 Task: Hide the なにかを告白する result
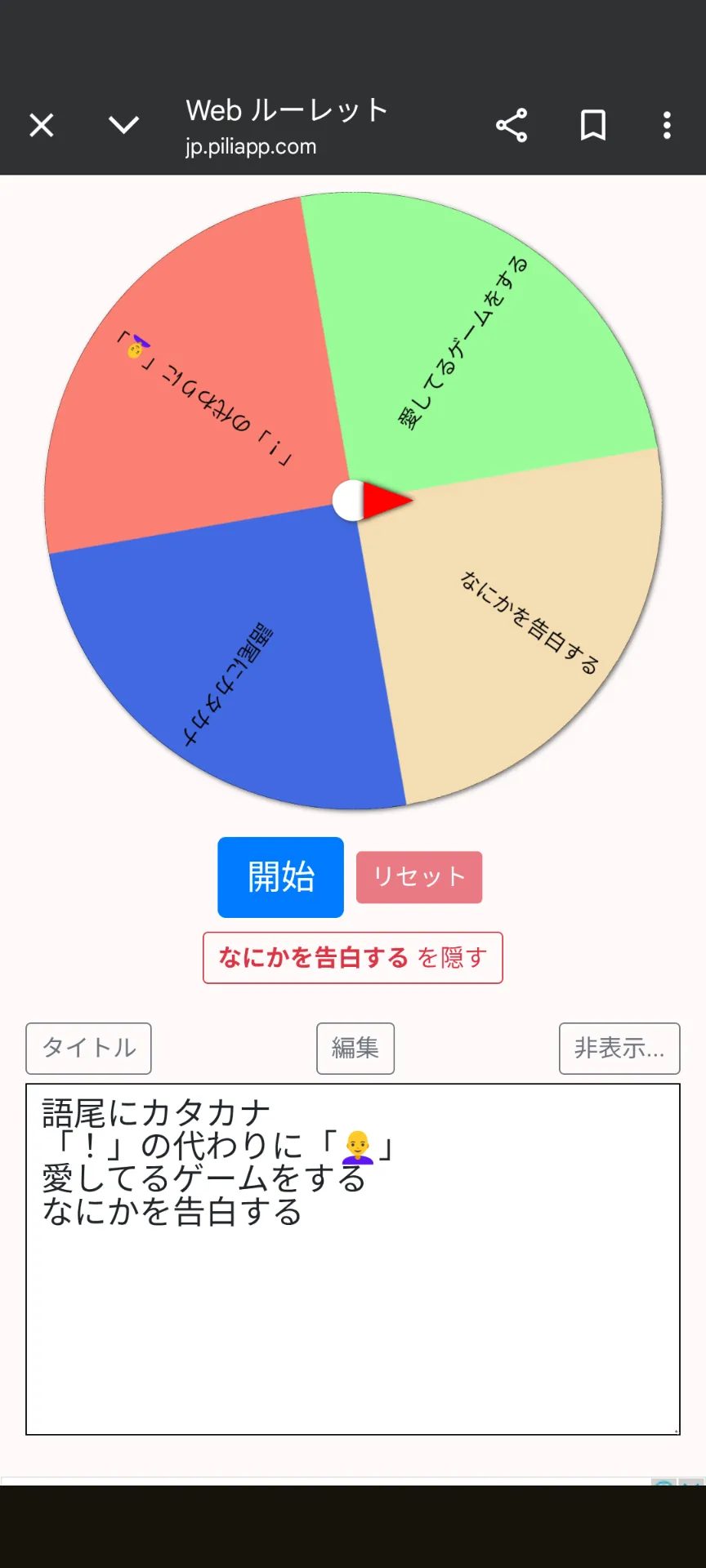353,958
